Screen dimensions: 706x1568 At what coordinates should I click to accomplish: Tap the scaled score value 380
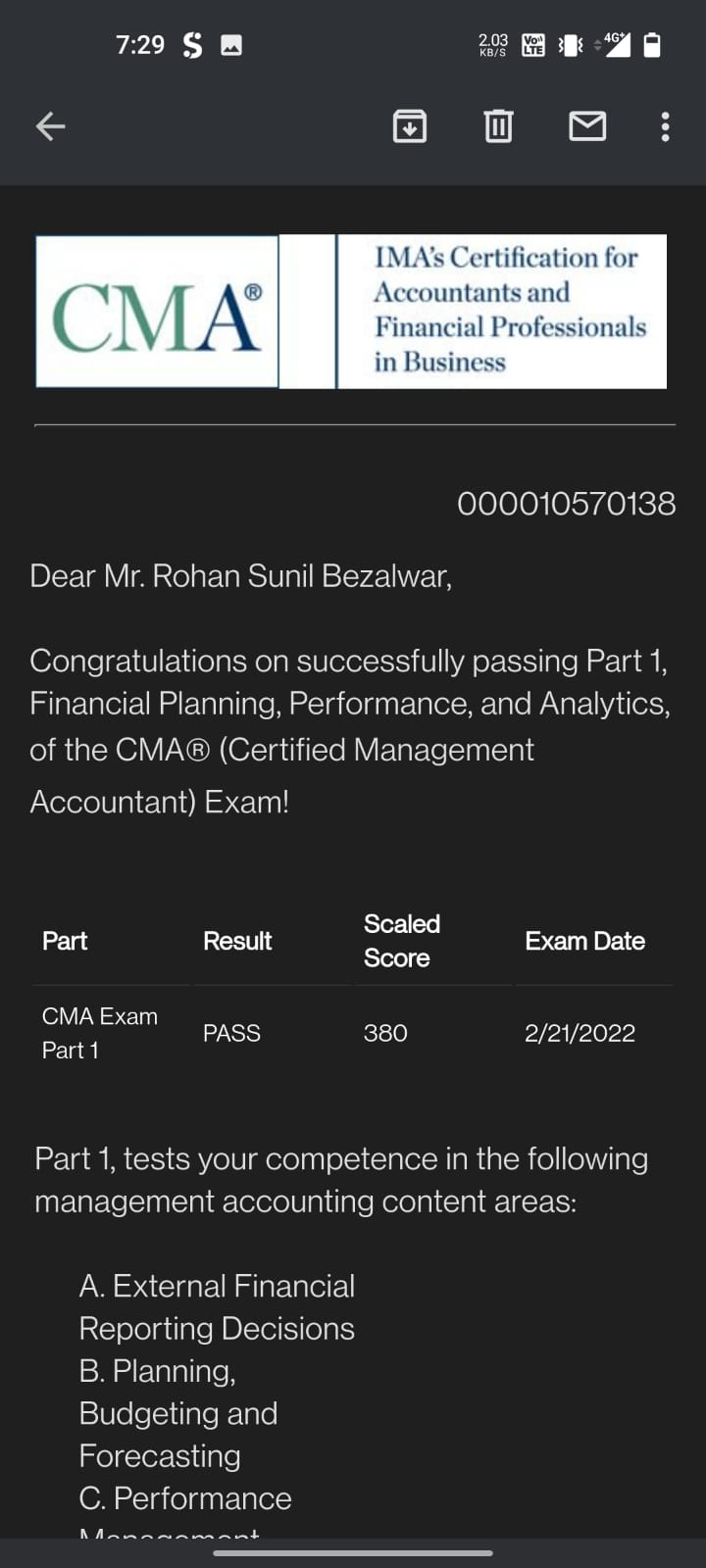[385, 1032]
